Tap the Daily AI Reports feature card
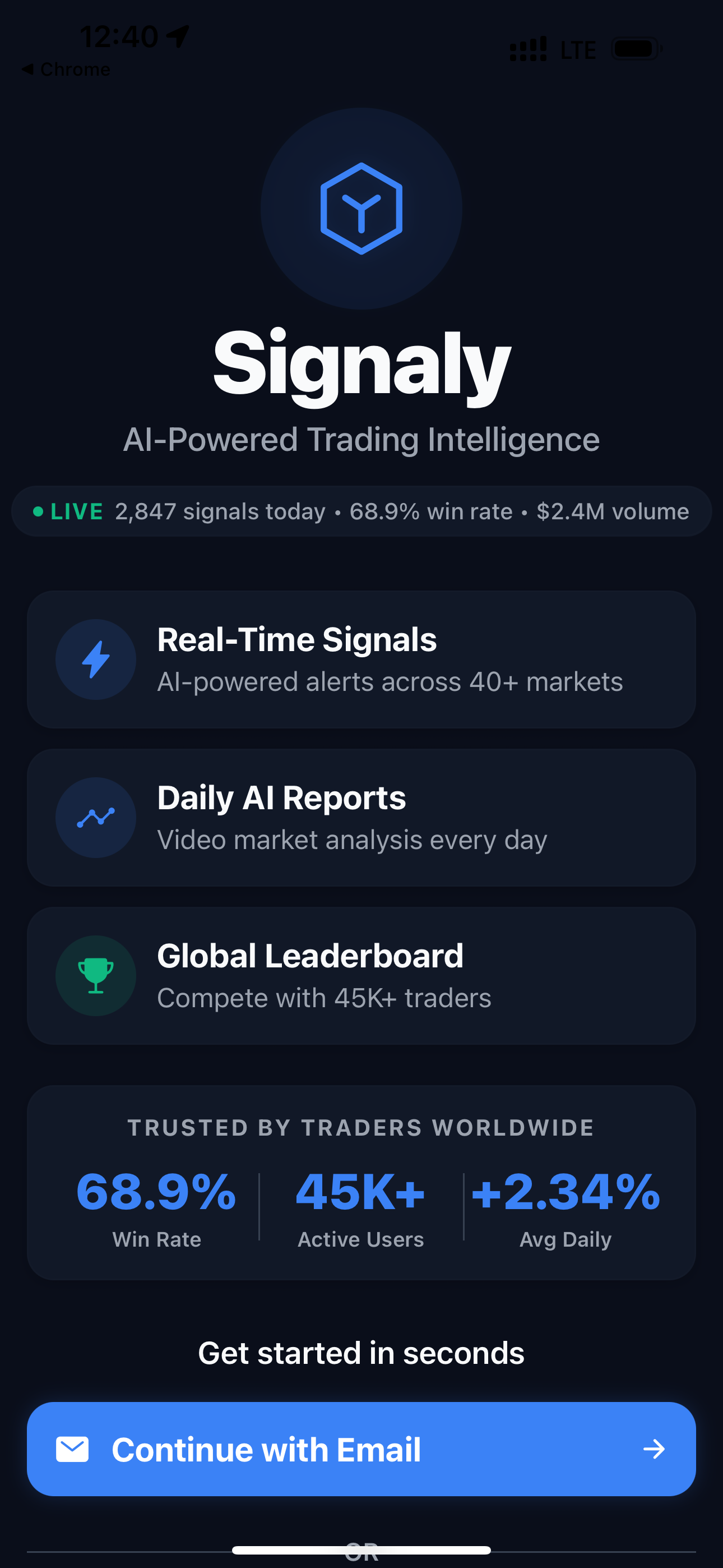 click(x=361, y=818)
